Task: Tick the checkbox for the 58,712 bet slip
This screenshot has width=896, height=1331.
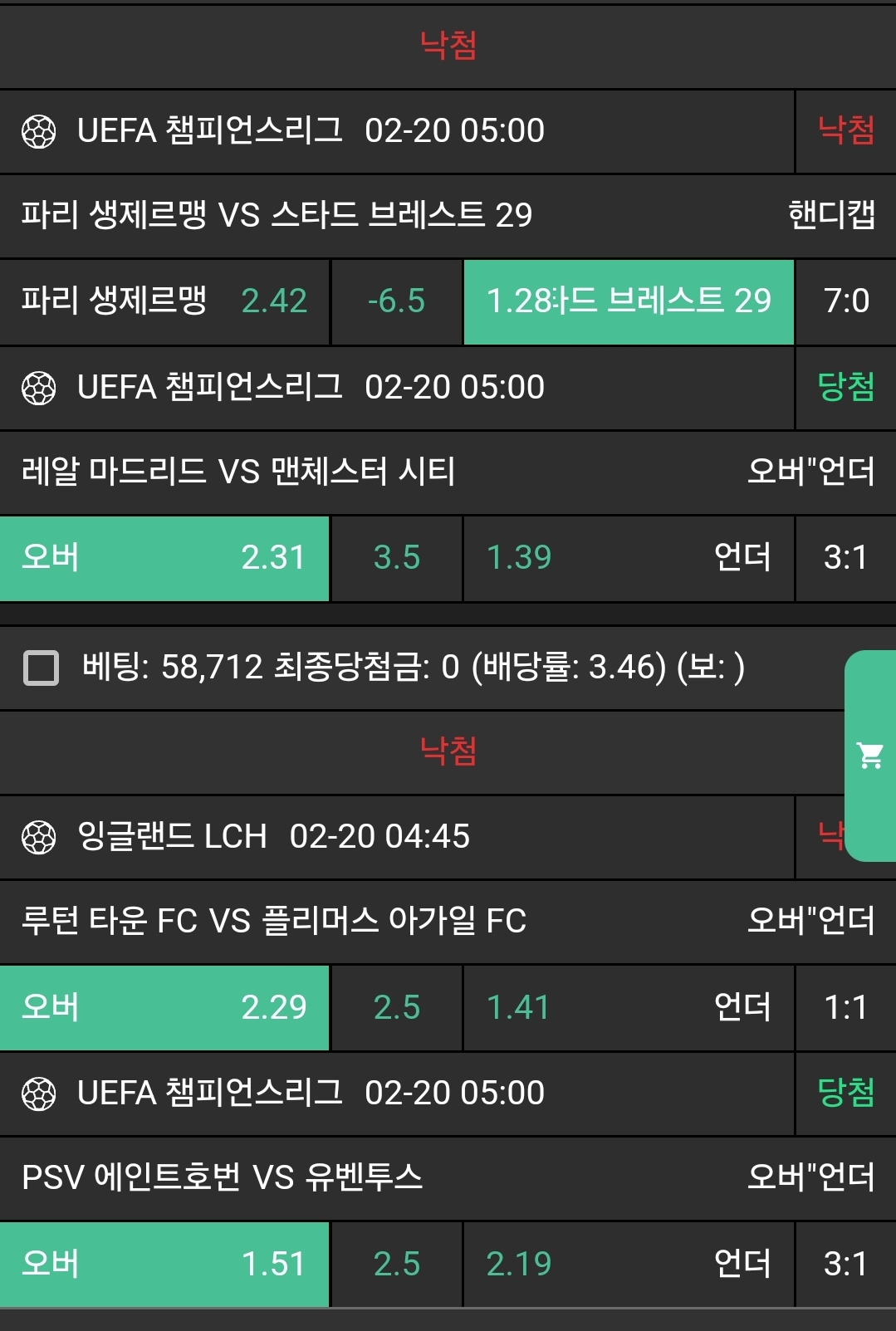Action: tap(41, 668)
